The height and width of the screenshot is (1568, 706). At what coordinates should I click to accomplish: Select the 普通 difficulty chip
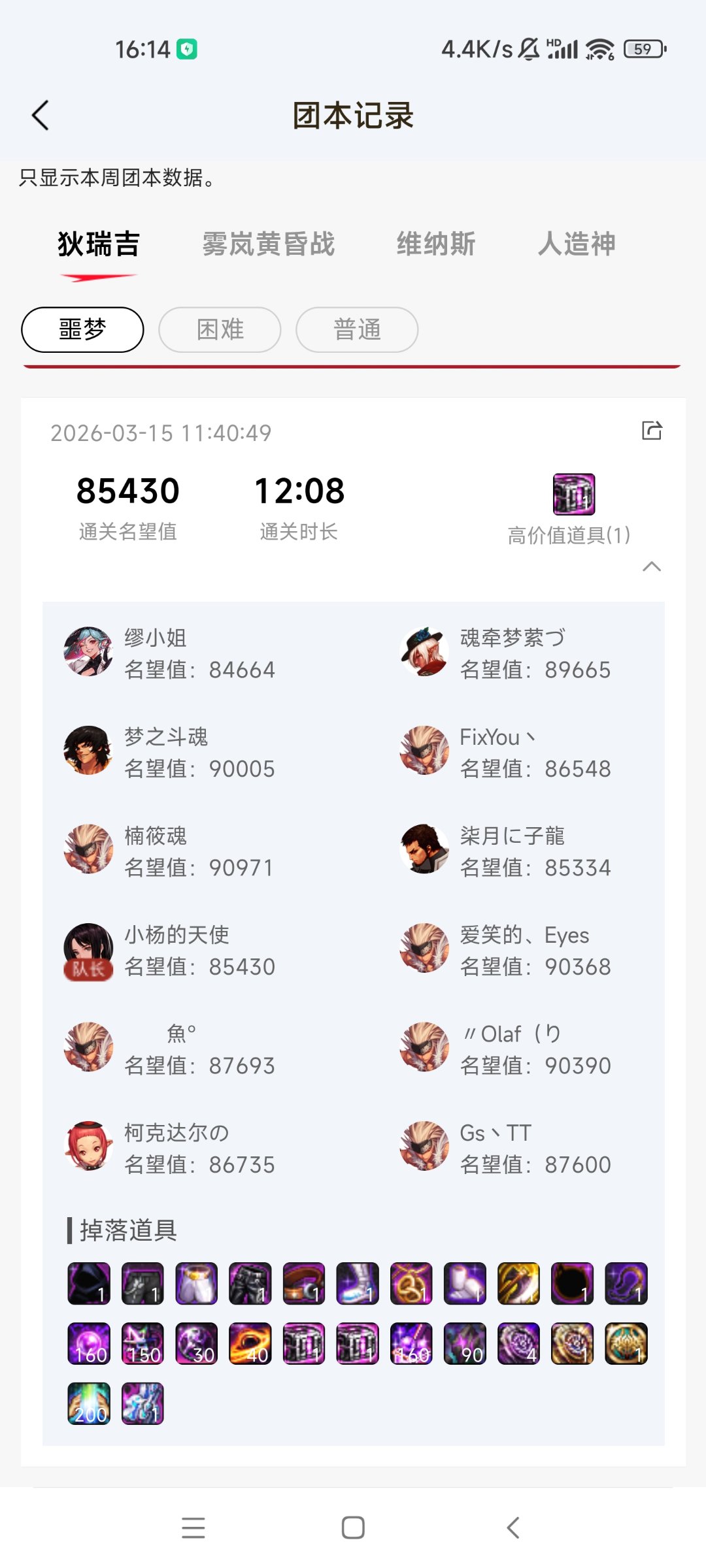coord(357,329)
